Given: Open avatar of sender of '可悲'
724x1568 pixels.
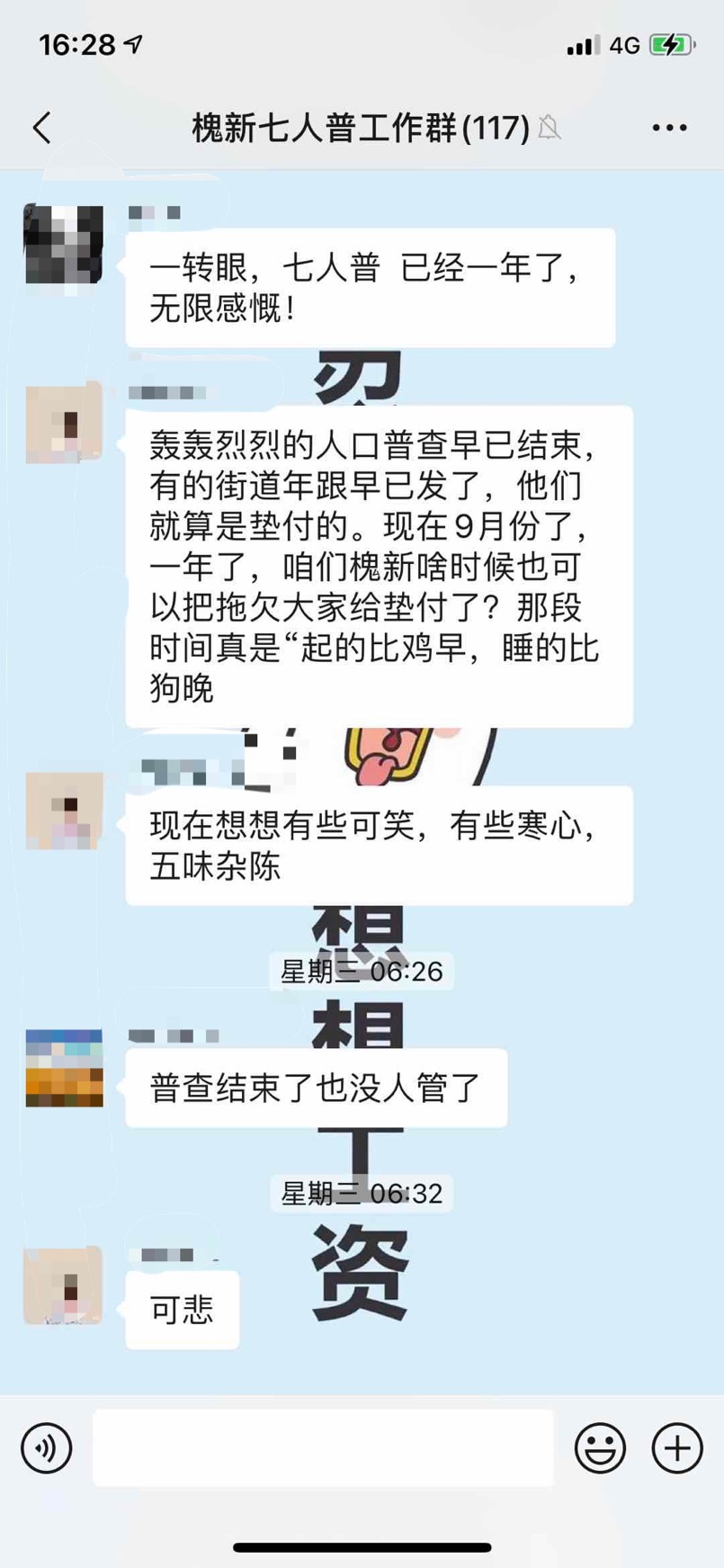Looking at the screenshot, I should [x=63, y=1286].
